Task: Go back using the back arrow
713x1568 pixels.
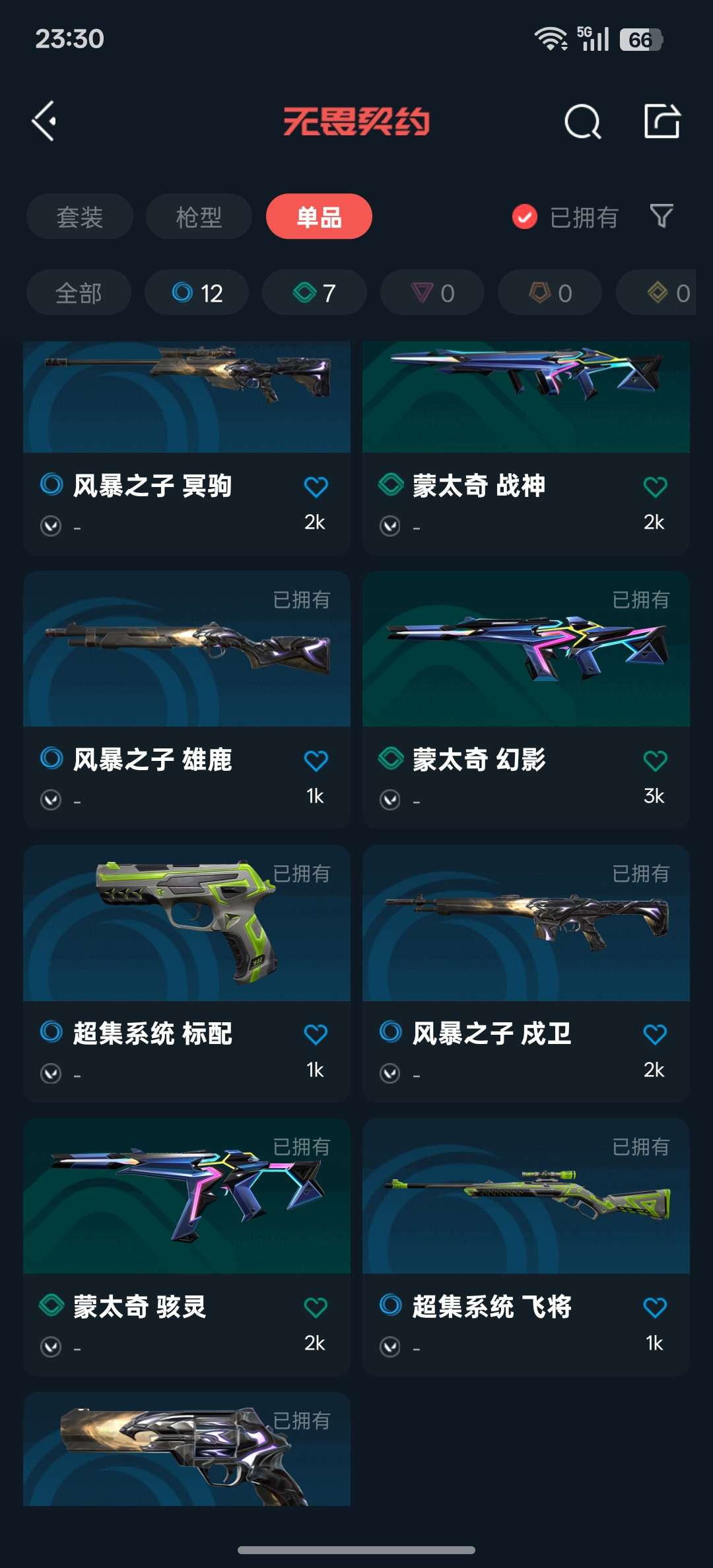Action: tap(44, 121)
